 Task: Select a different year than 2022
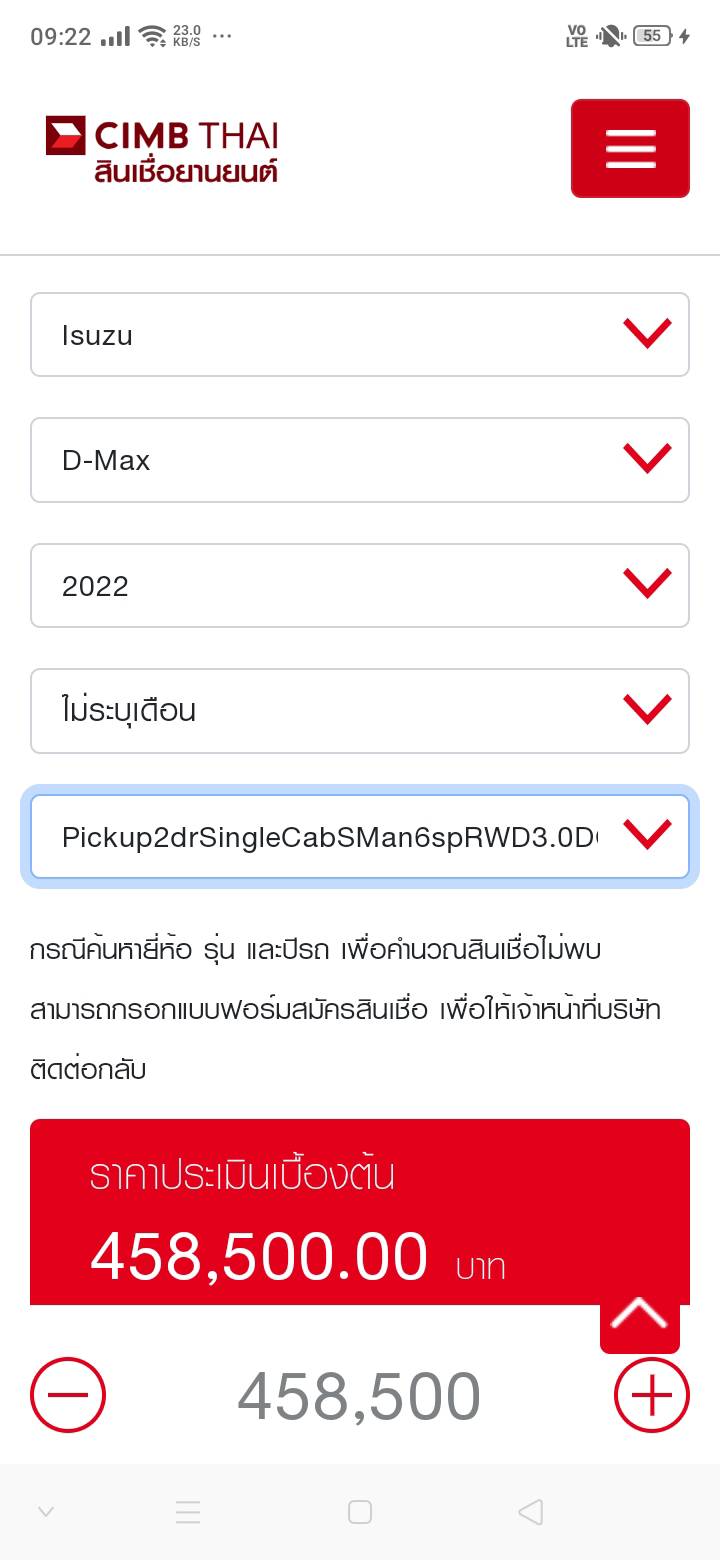360,586
